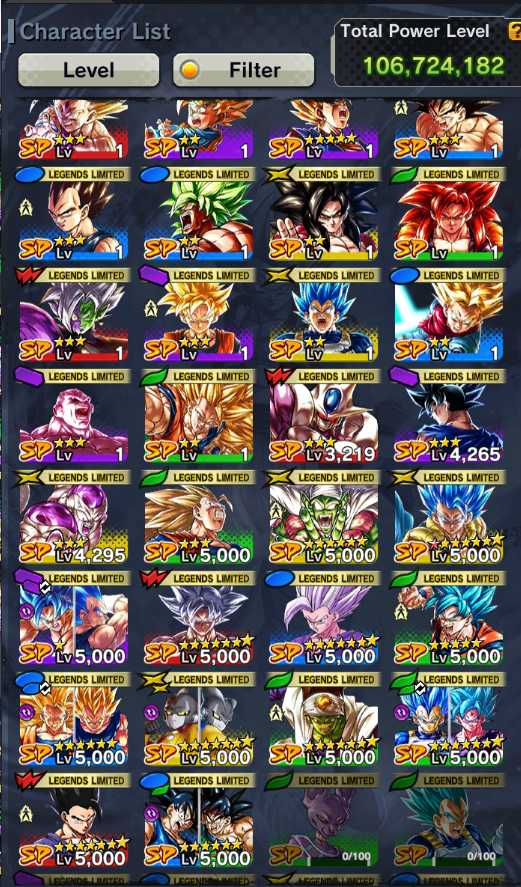Select the character card showing Lv 4,265
The image size is (521, 887).
point(449,417)
